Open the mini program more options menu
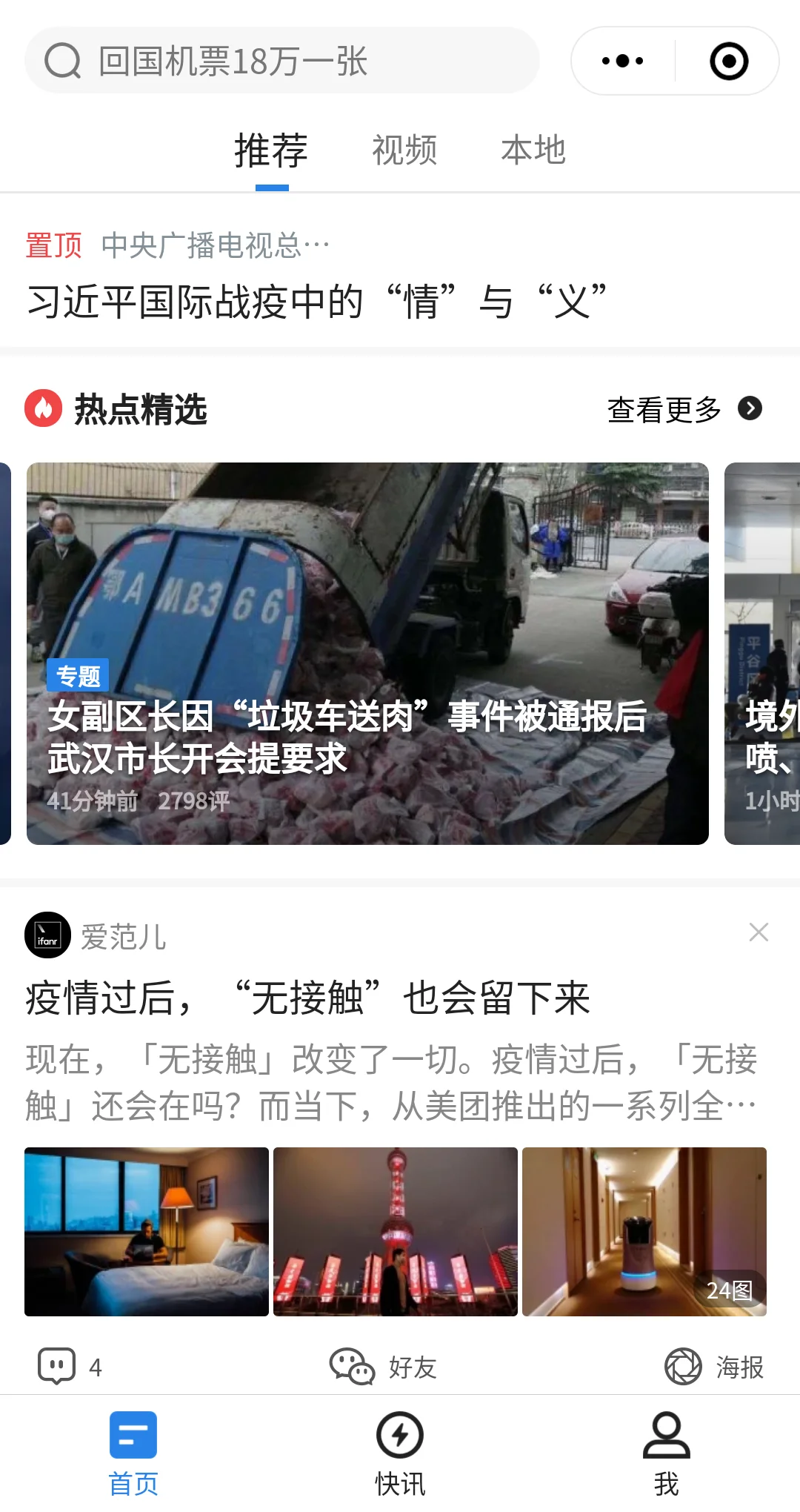The width and height of the screenshot is (800, 1512). pyautogui.click(x=623, y=61)
